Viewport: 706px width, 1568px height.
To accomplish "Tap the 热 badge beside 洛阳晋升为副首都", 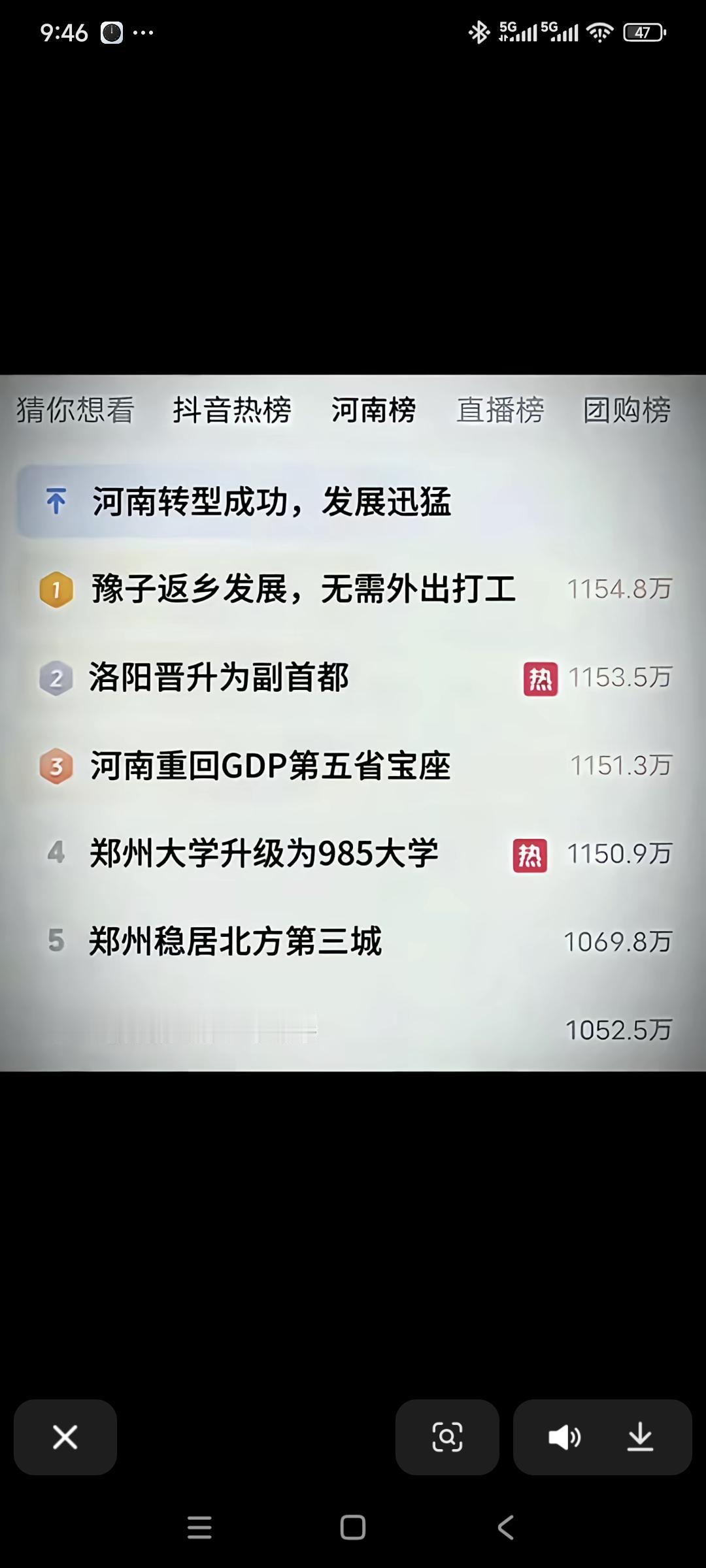I will tap(540, 678).
